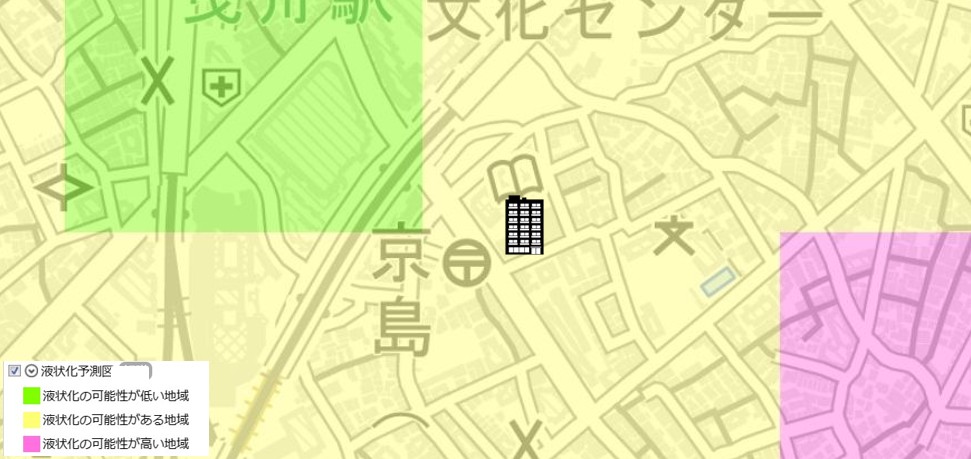The image size is (971, 459).
Task: Collapse the 液状化予測図 legend chevron
Action: (32, 371)
